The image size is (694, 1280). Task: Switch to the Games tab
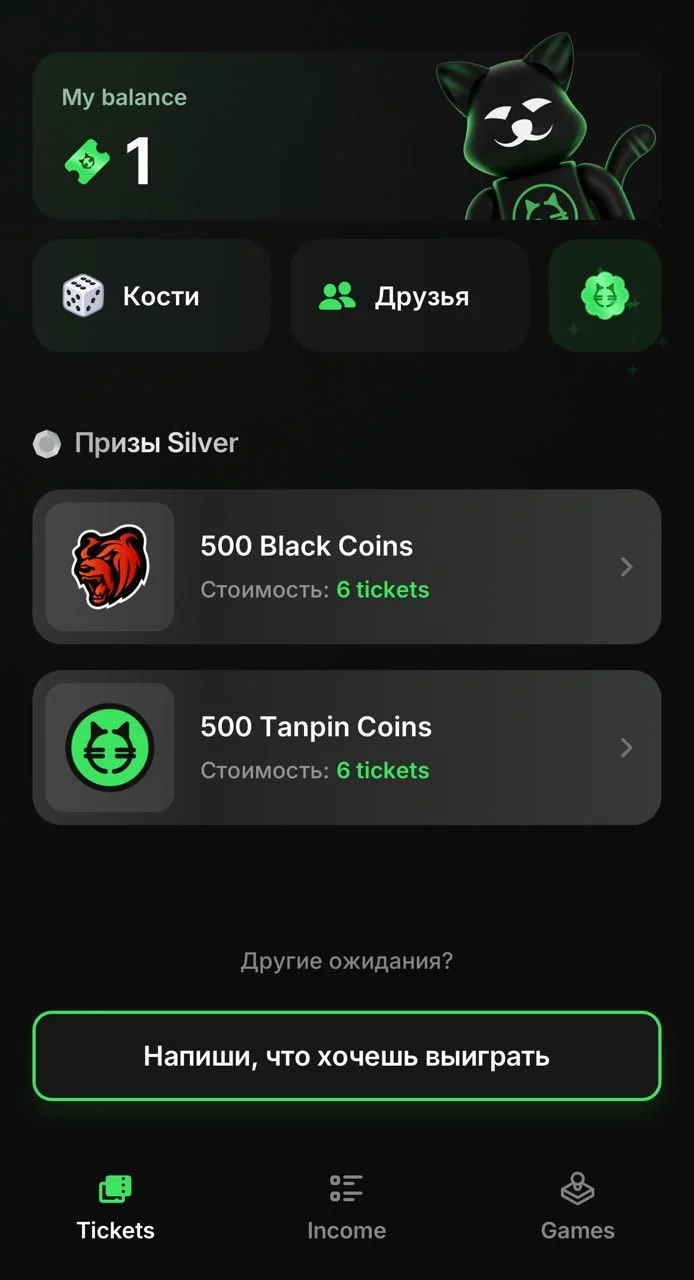point(578,1207)
